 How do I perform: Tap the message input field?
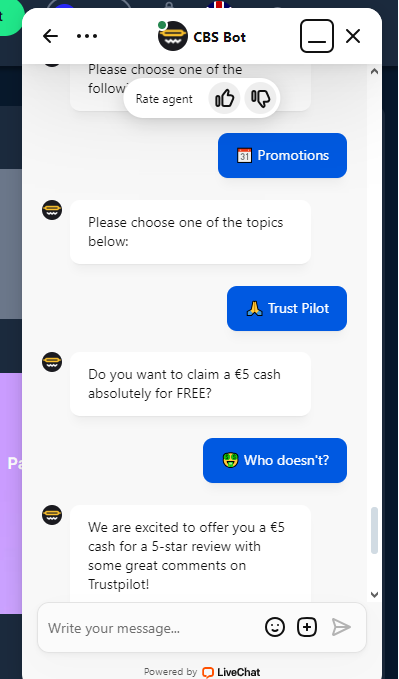[152, 627]
